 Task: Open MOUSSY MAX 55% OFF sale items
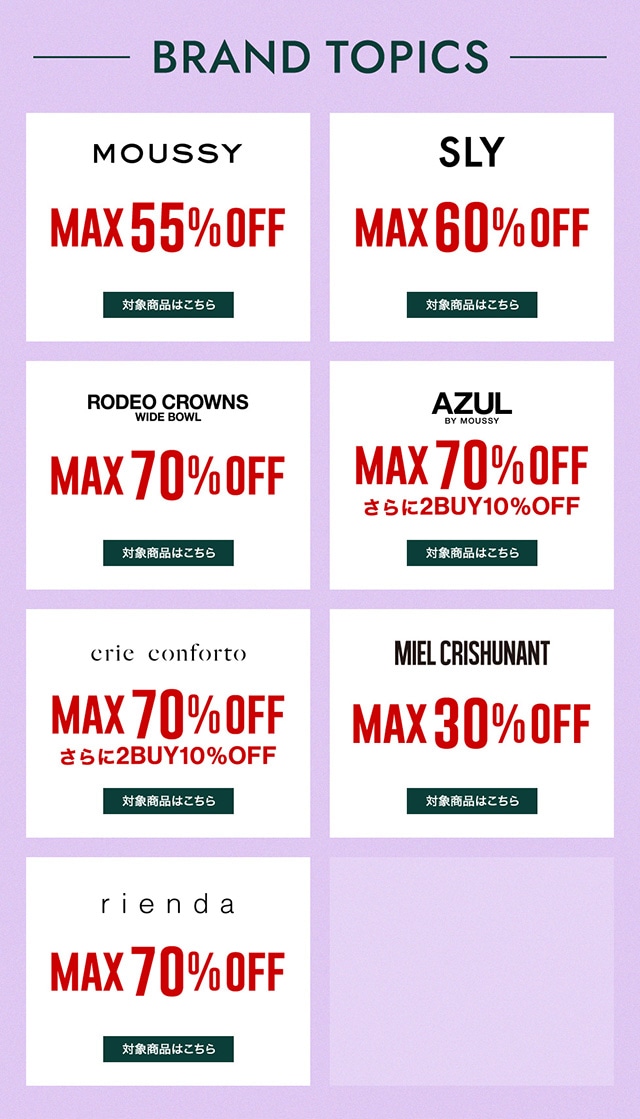(168, 304)
